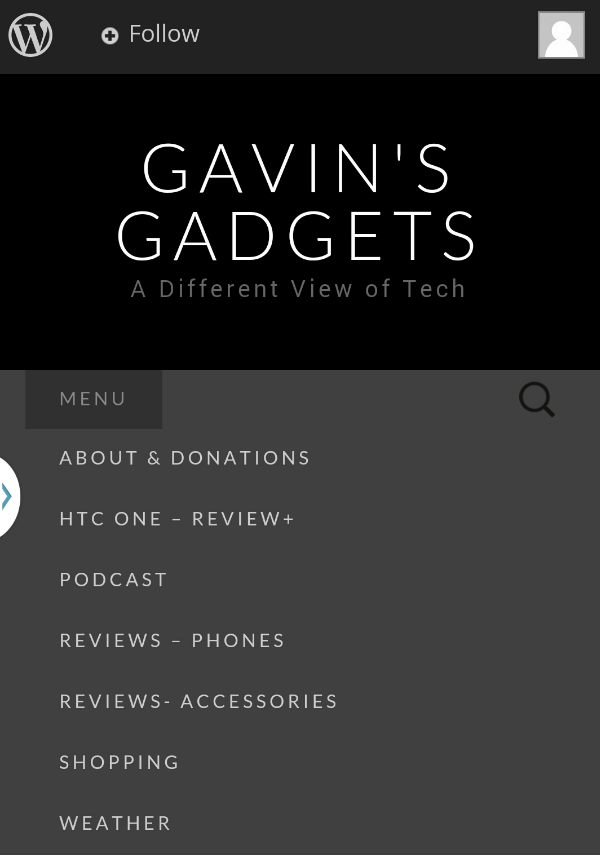Open About & Donations page
Screen dimensions: 600x858
pyautogui.click(x=185, y=458)
